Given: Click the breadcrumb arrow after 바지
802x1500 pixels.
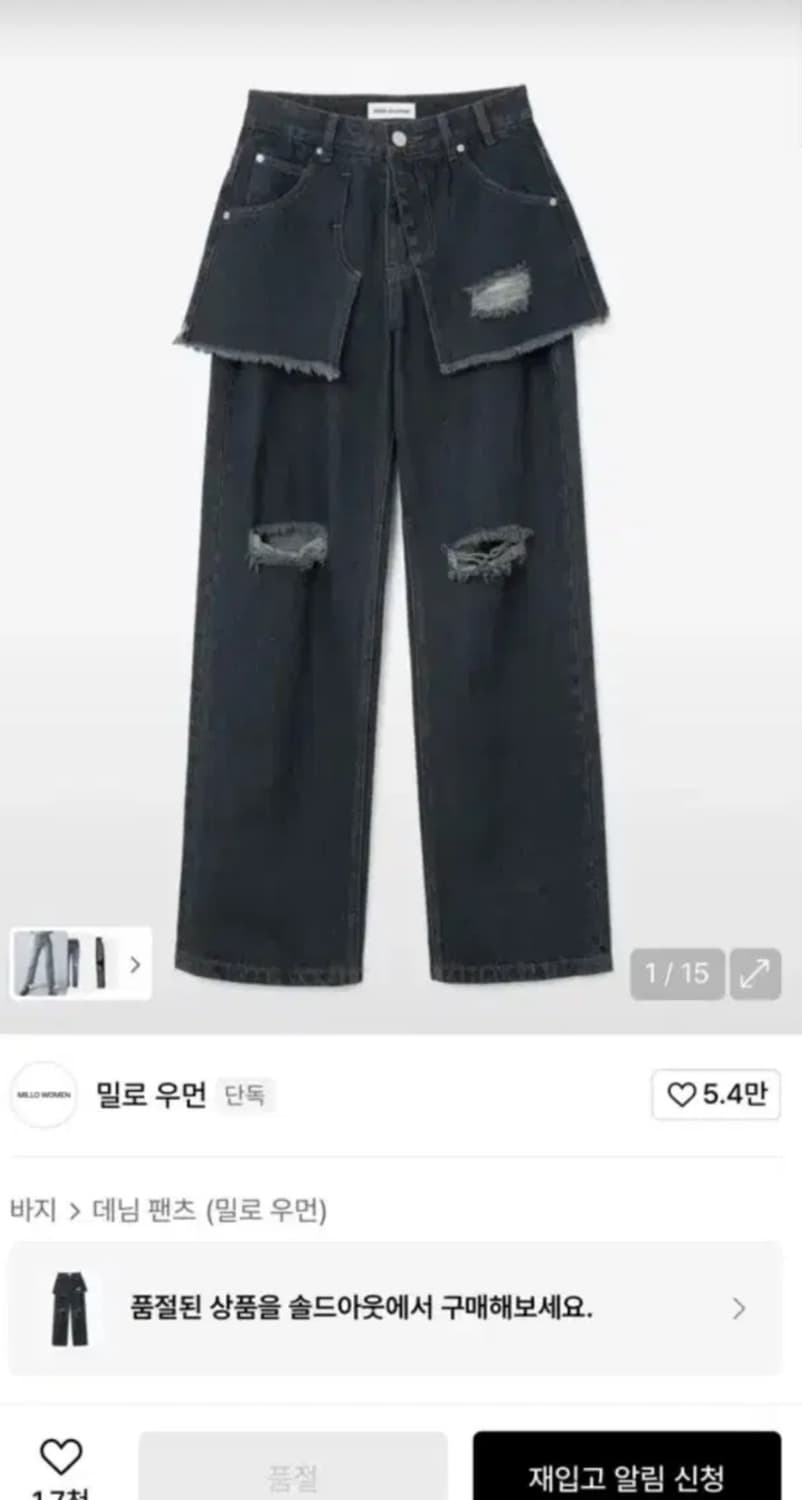Looking at the screenshot, I should tap(73, 1209).
